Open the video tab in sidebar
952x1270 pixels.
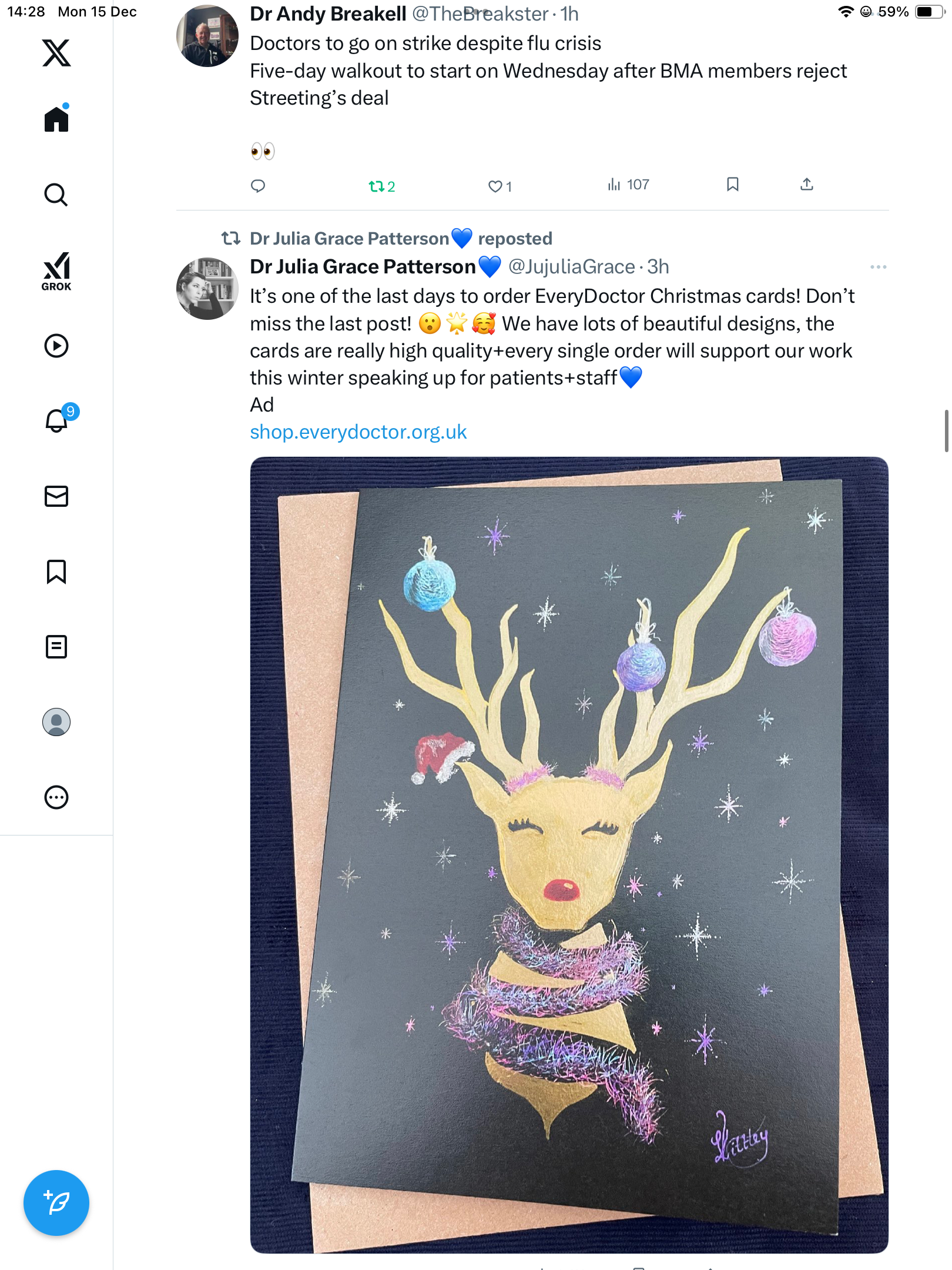(56, 346)
